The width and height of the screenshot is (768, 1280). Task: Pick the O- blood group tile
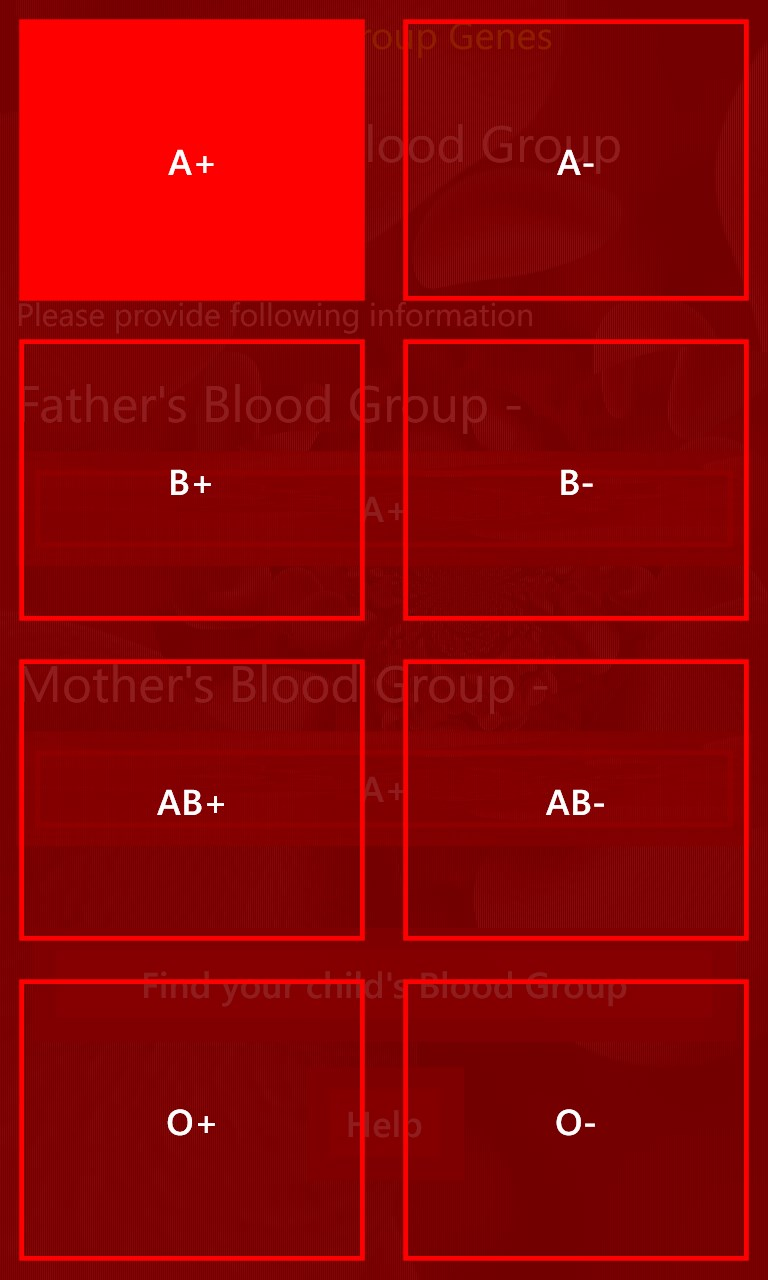tap(576, 1120)
